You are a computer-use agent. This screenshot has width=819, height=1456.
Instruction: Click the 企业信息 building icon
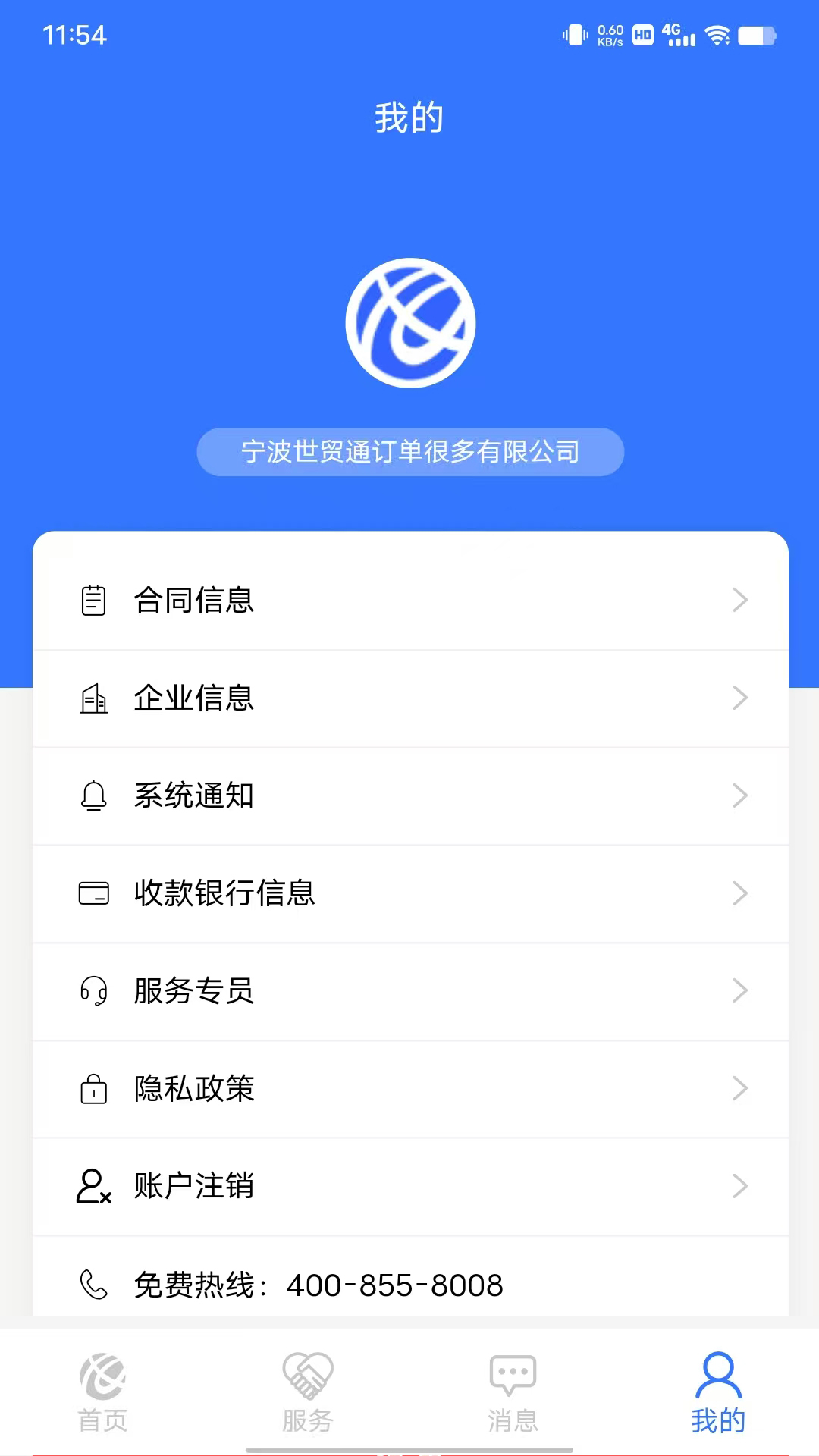point(93,698)
